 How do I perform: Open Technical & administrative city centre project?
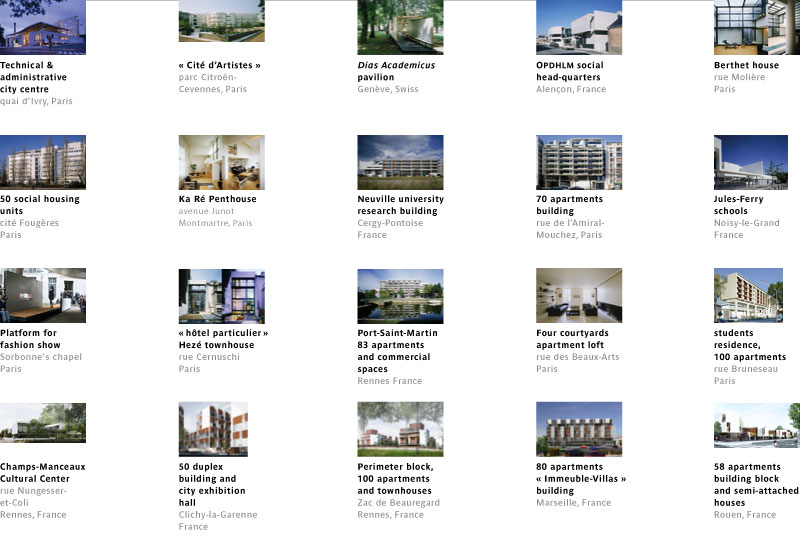(x=43, y=27)
